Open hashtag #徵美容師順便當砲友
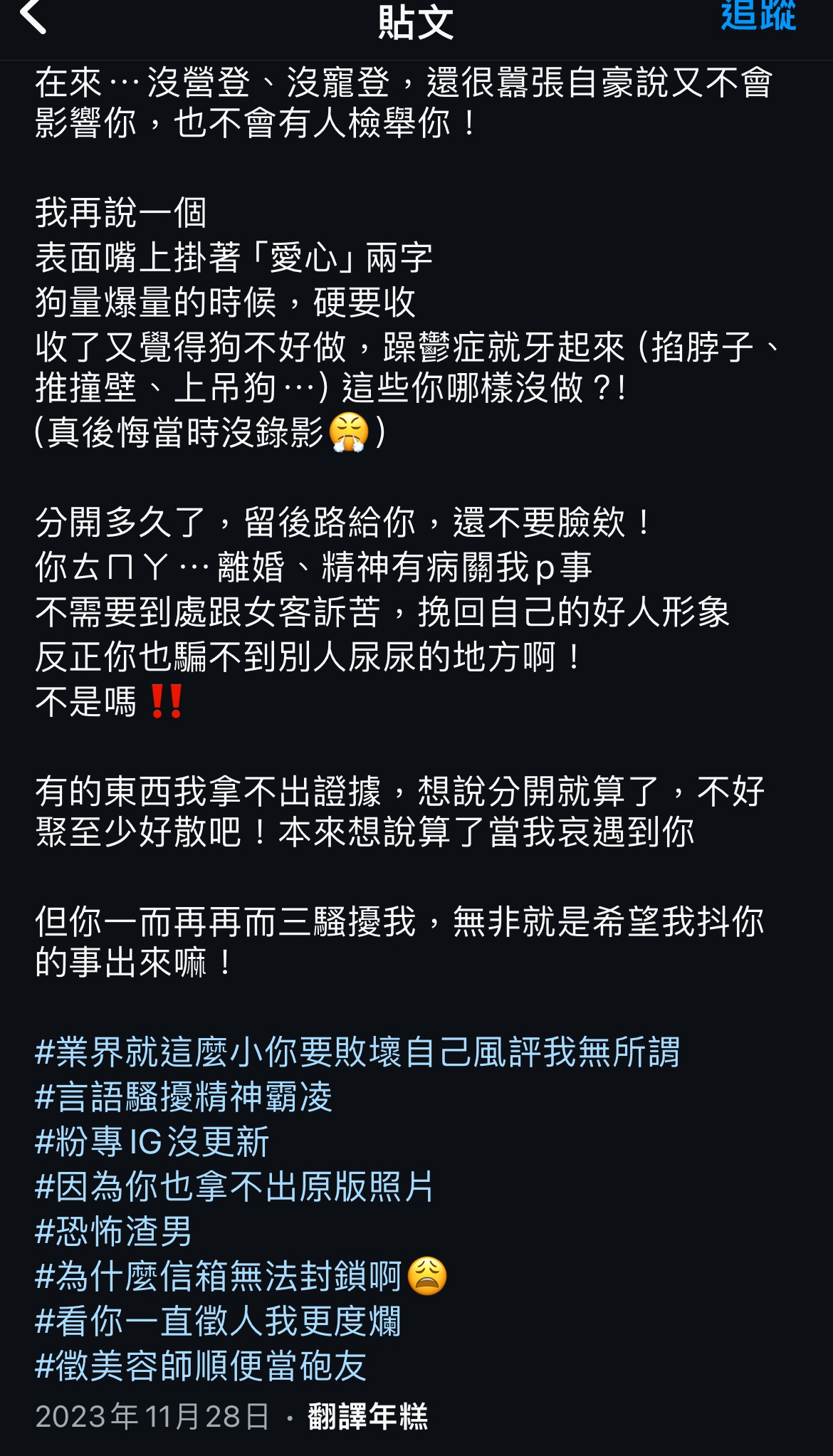 tap(201, 1366)
